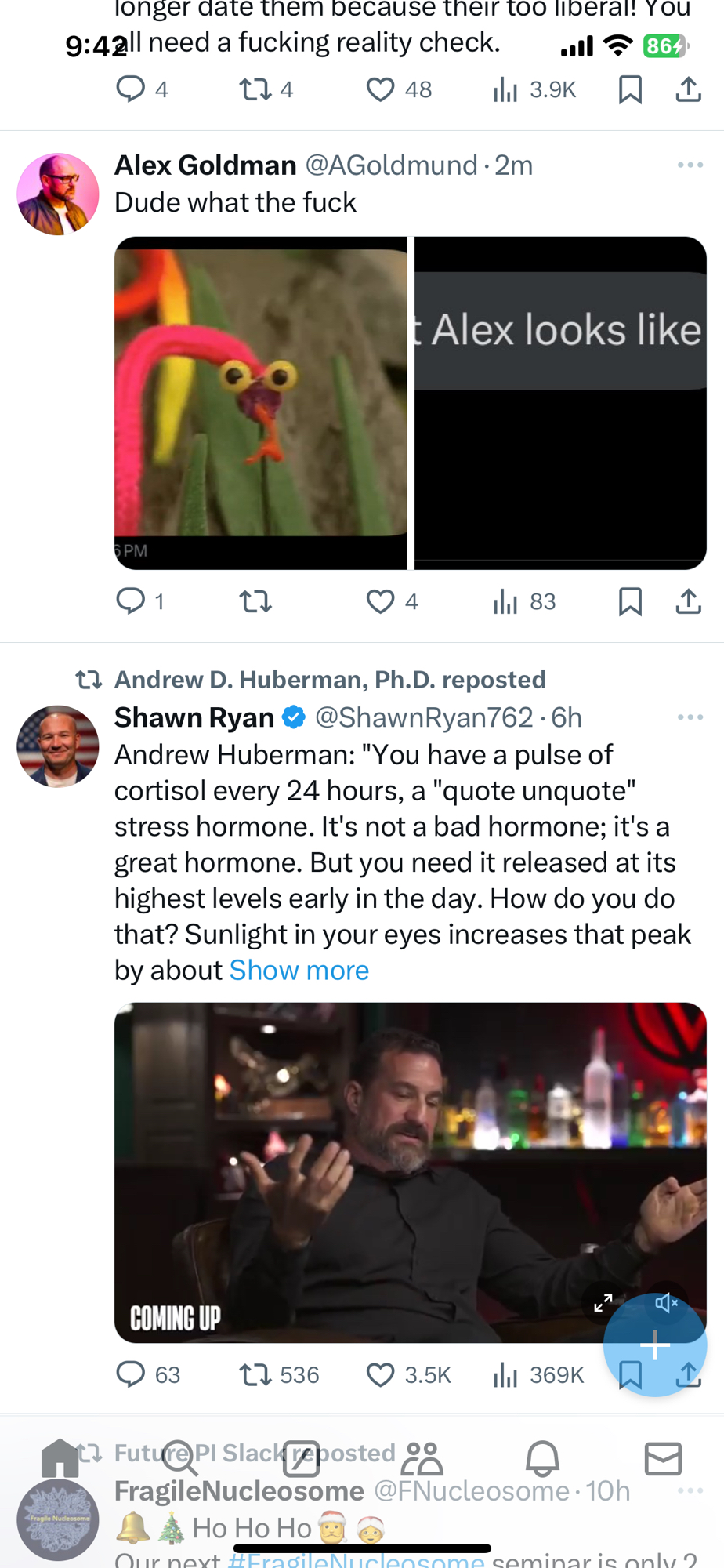This screenshot has height=1568, width=724.
Task: Expand Huberman video to fullscreen
Action: [x=603, y=1303]
